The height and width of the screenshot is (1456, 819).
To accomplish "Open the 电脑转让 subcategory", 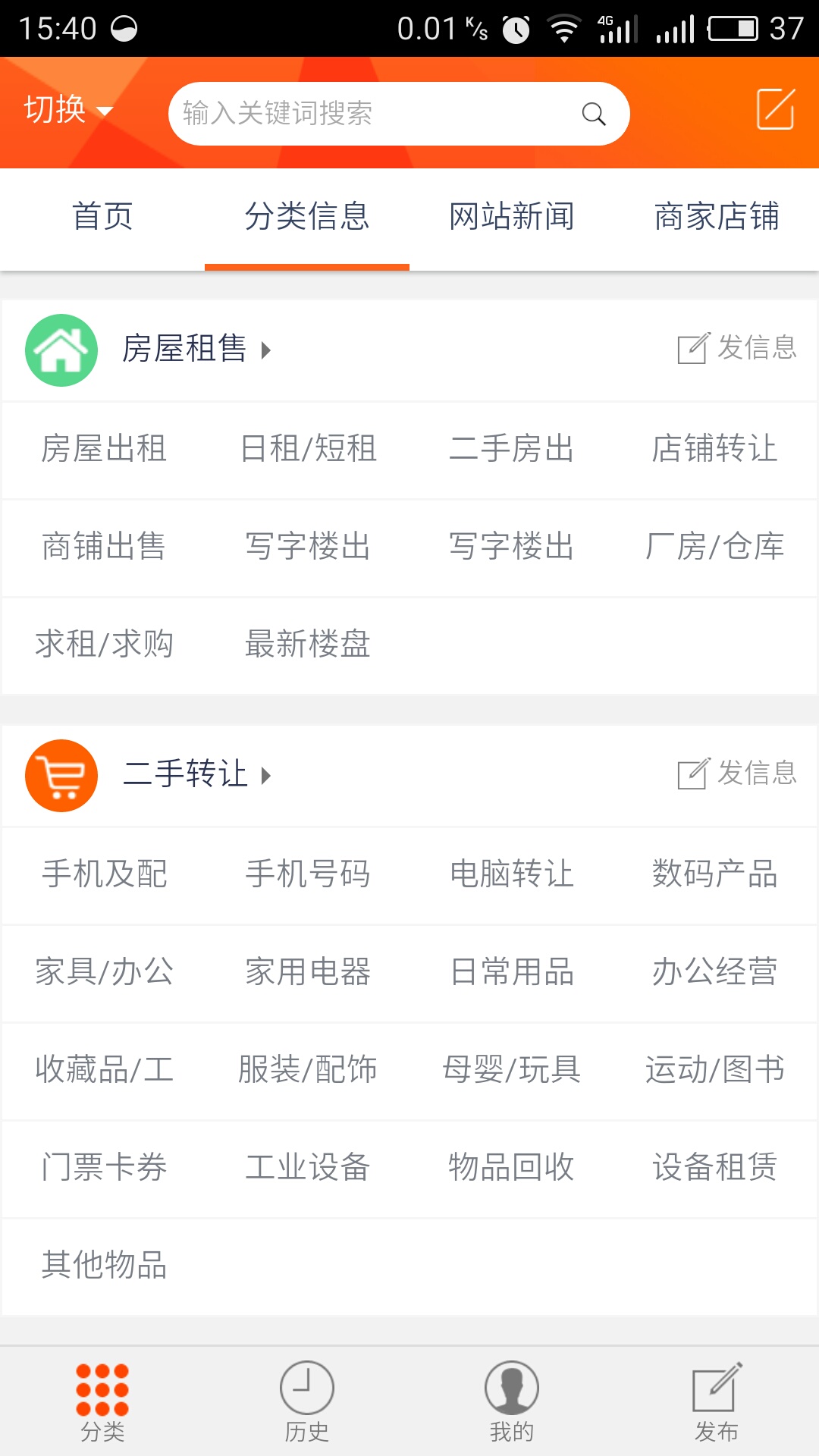I will [512, 874].
